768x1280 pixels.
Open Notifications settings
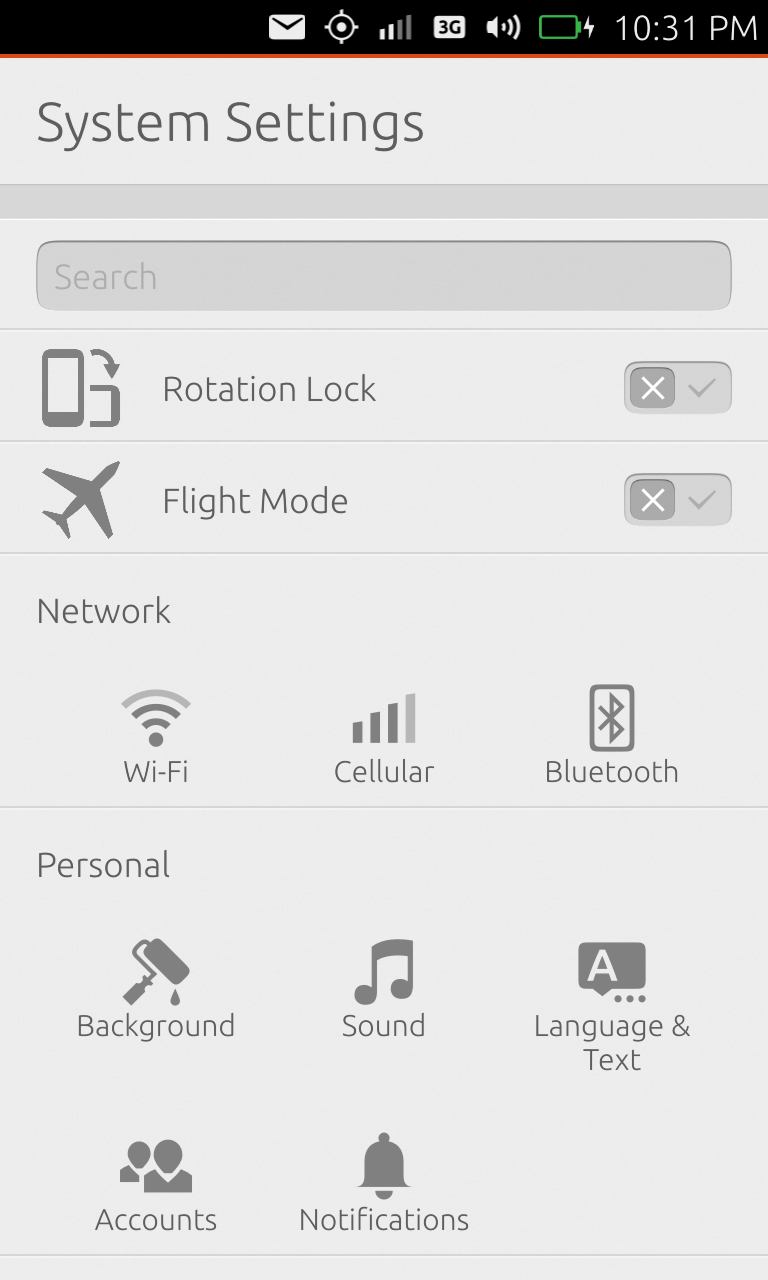pos(384,1185)
